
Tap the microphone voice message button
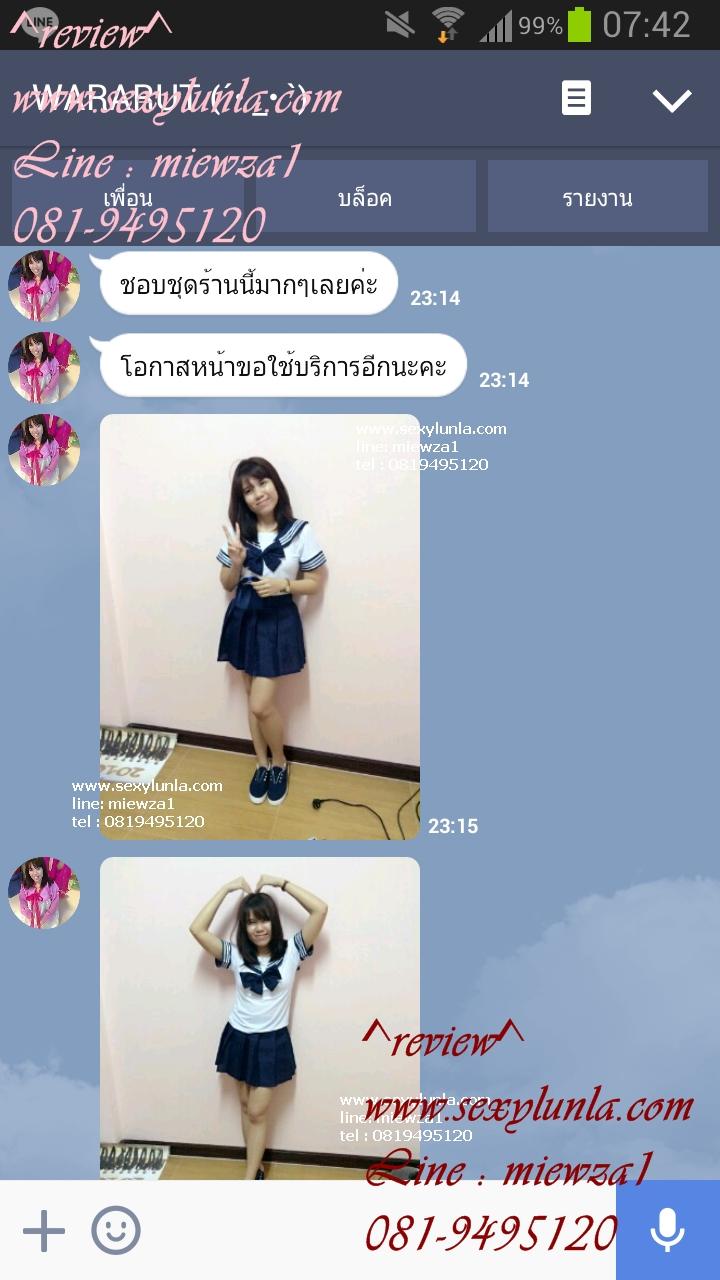(x=667, y=1231)
